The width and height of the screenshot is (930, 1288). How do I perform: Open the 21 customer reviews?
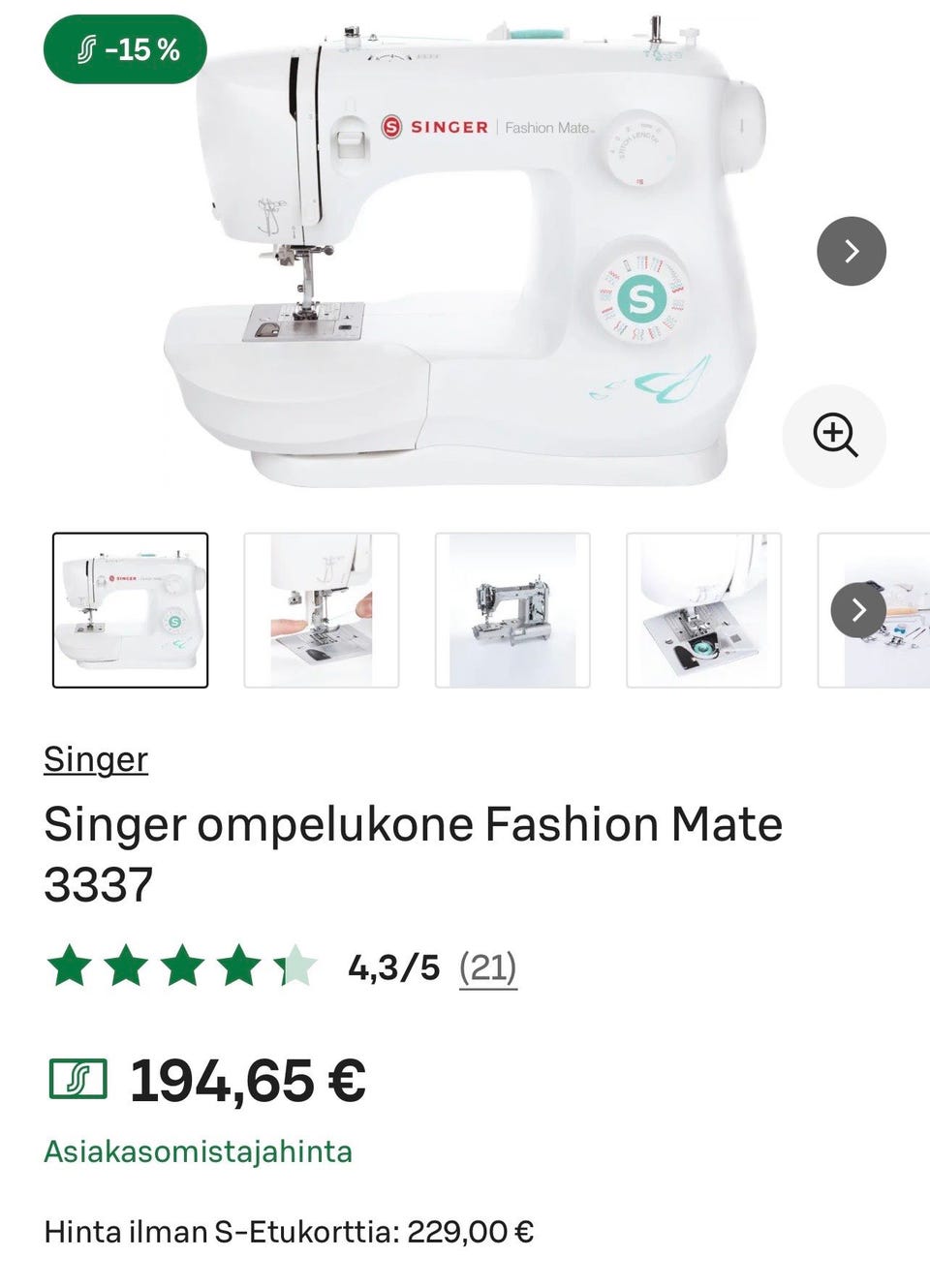click(487, 966)
